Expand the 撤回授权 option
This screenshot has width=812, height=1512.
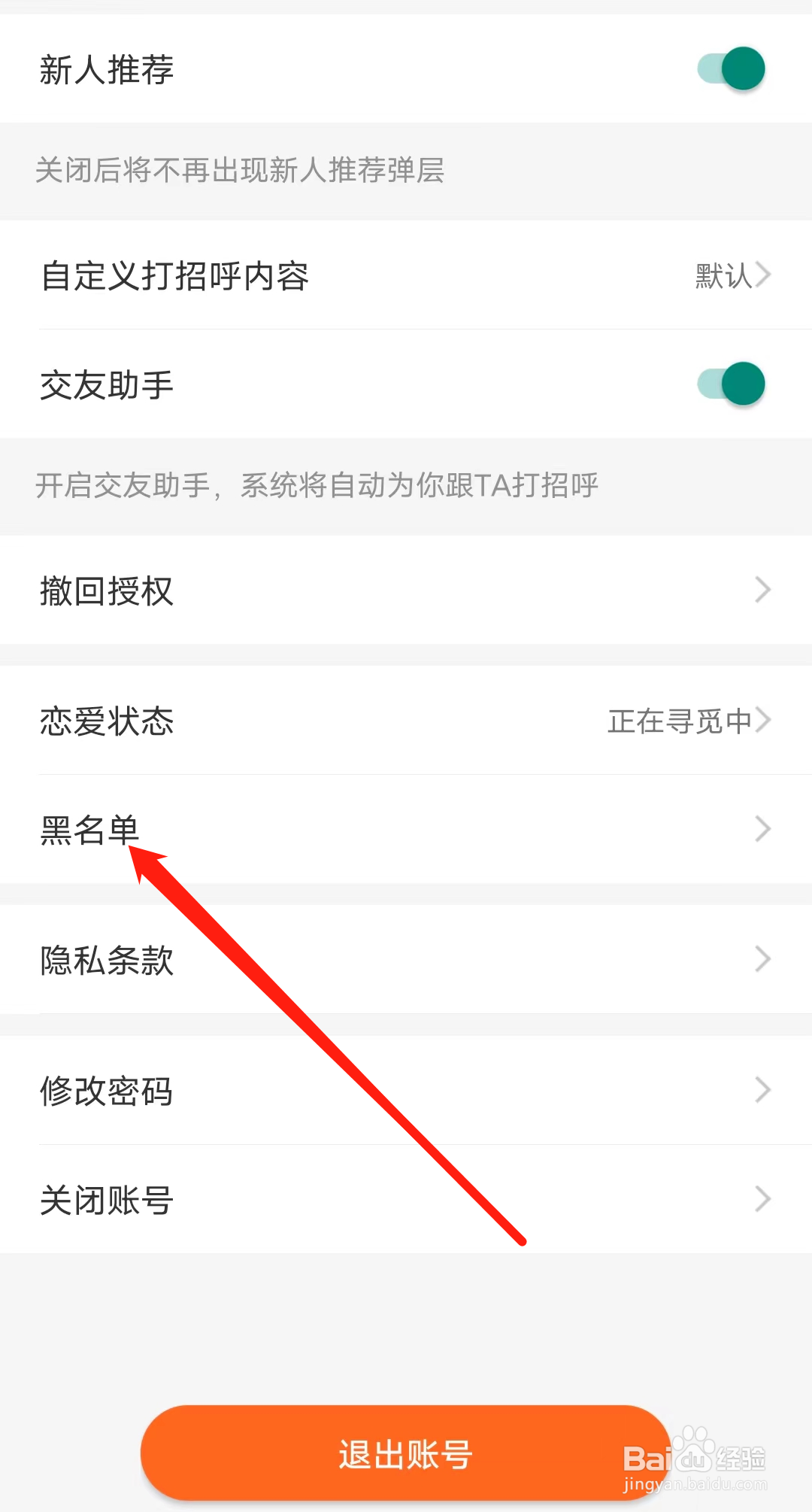(x=406, y=591)
